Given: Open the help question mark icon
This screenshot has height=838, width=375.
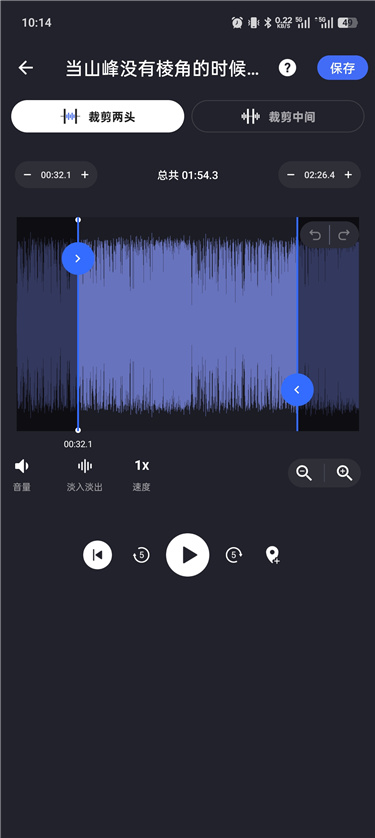Looking at the screenshot, I should pyautogui.click(x=287, y=68).
